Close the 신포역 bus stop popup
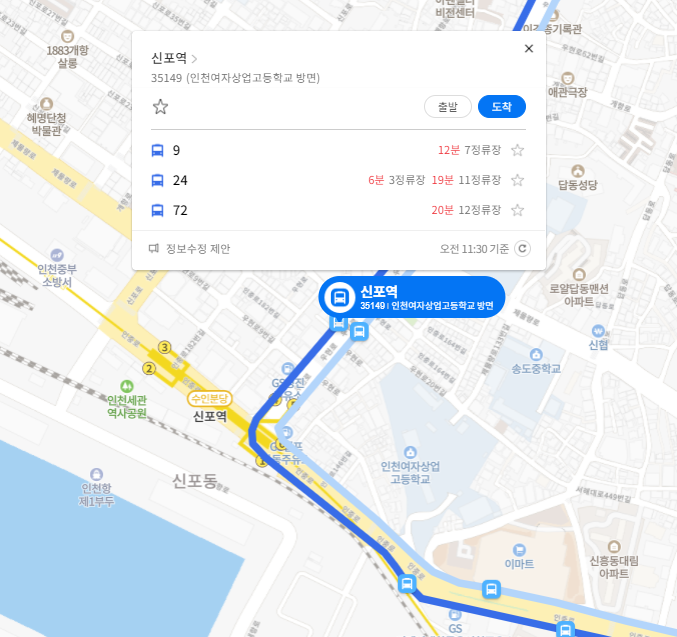 (x=528, y=48)
